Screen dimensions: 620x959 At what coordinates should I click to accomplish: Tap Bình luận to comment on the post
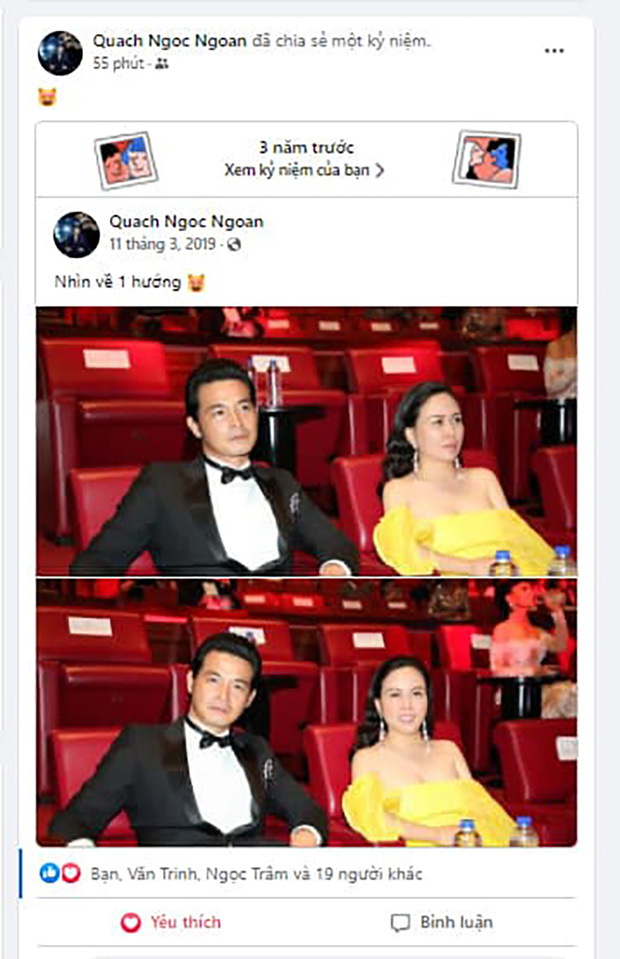(x=441, y=922)
